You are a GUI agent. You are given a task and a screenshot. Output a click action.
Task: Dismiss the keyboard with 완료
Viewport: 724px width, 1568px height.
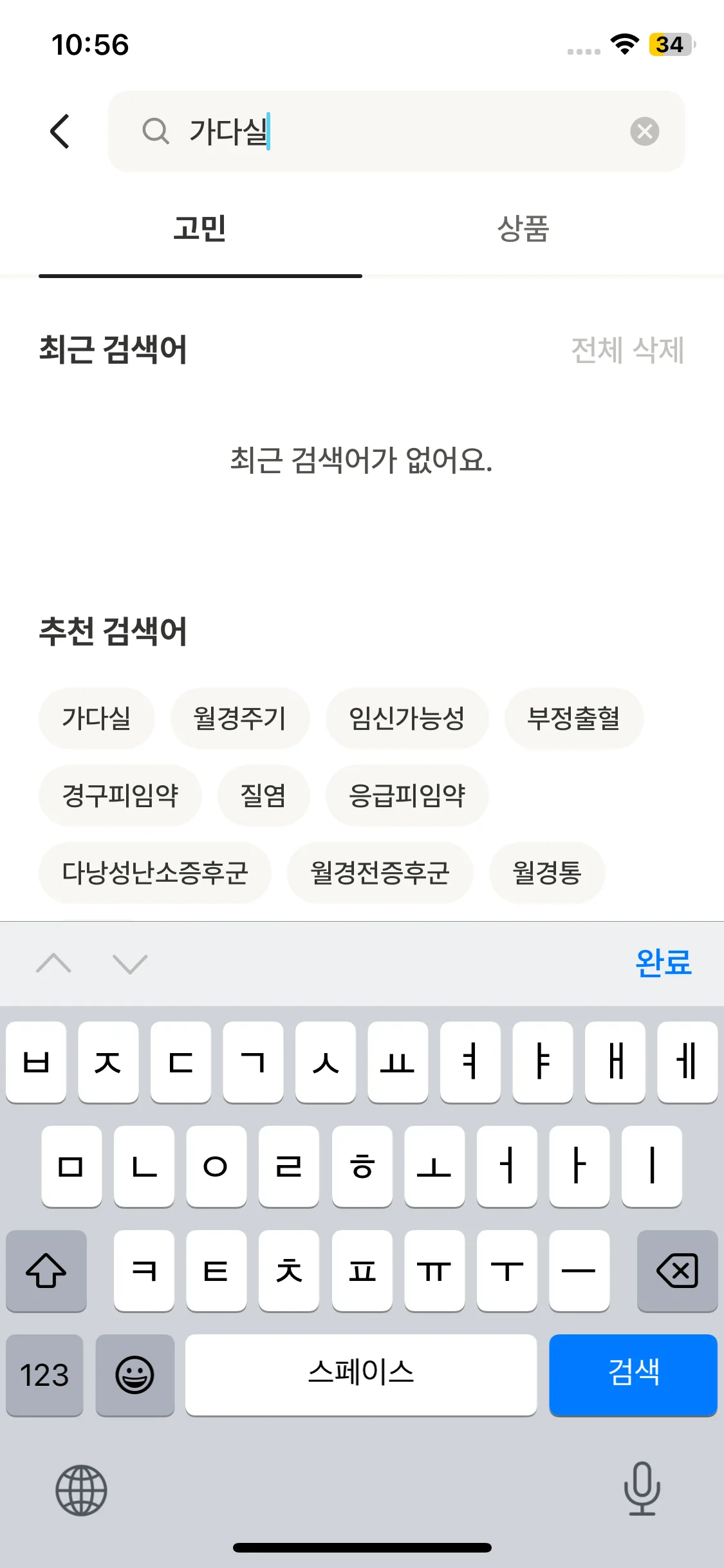[x=663, y=963]
